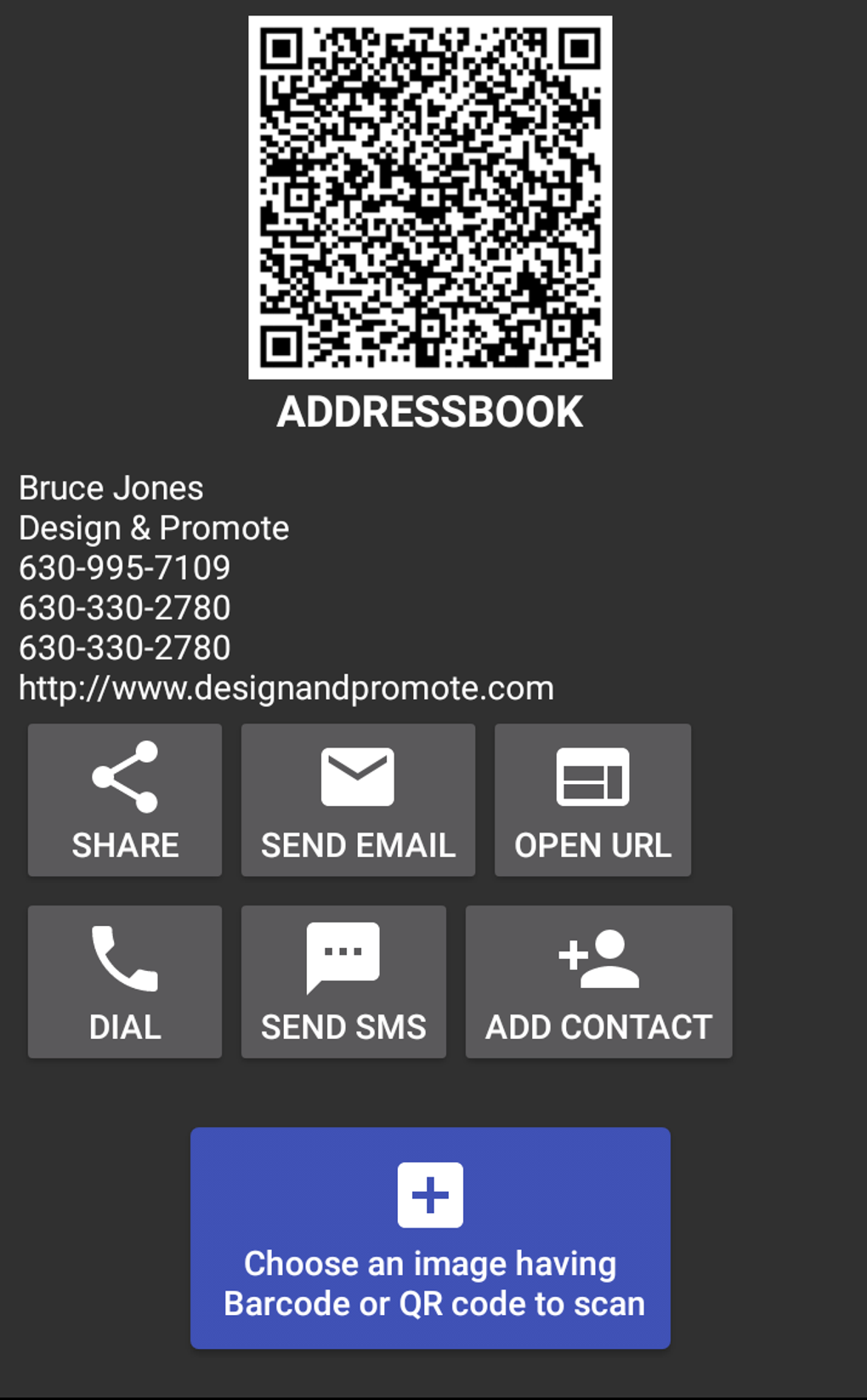Tap the phone number 630-995-7109
Image resolution: width=867 pixels, height=1400 pixels.
click(x=124, y=567)
